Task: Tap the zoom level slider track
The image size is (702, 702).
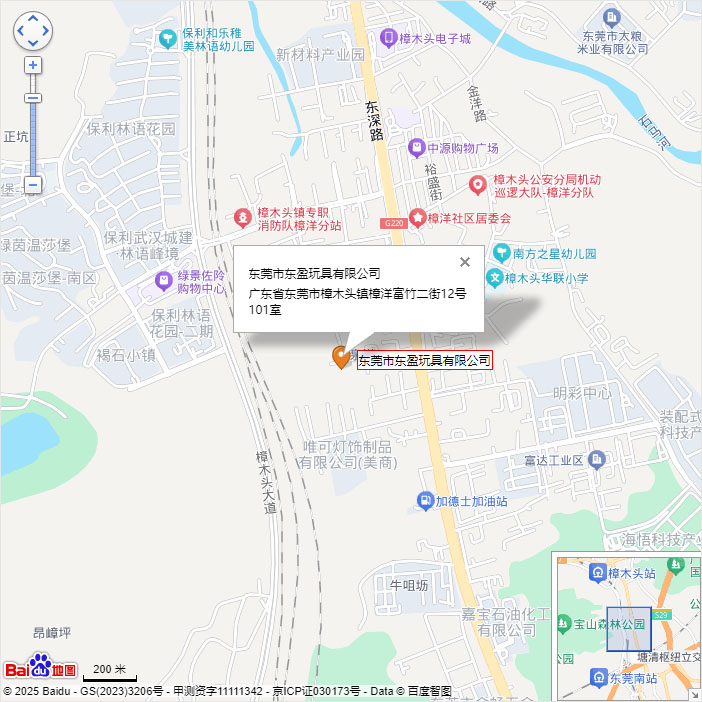Action: coord(33,140)
